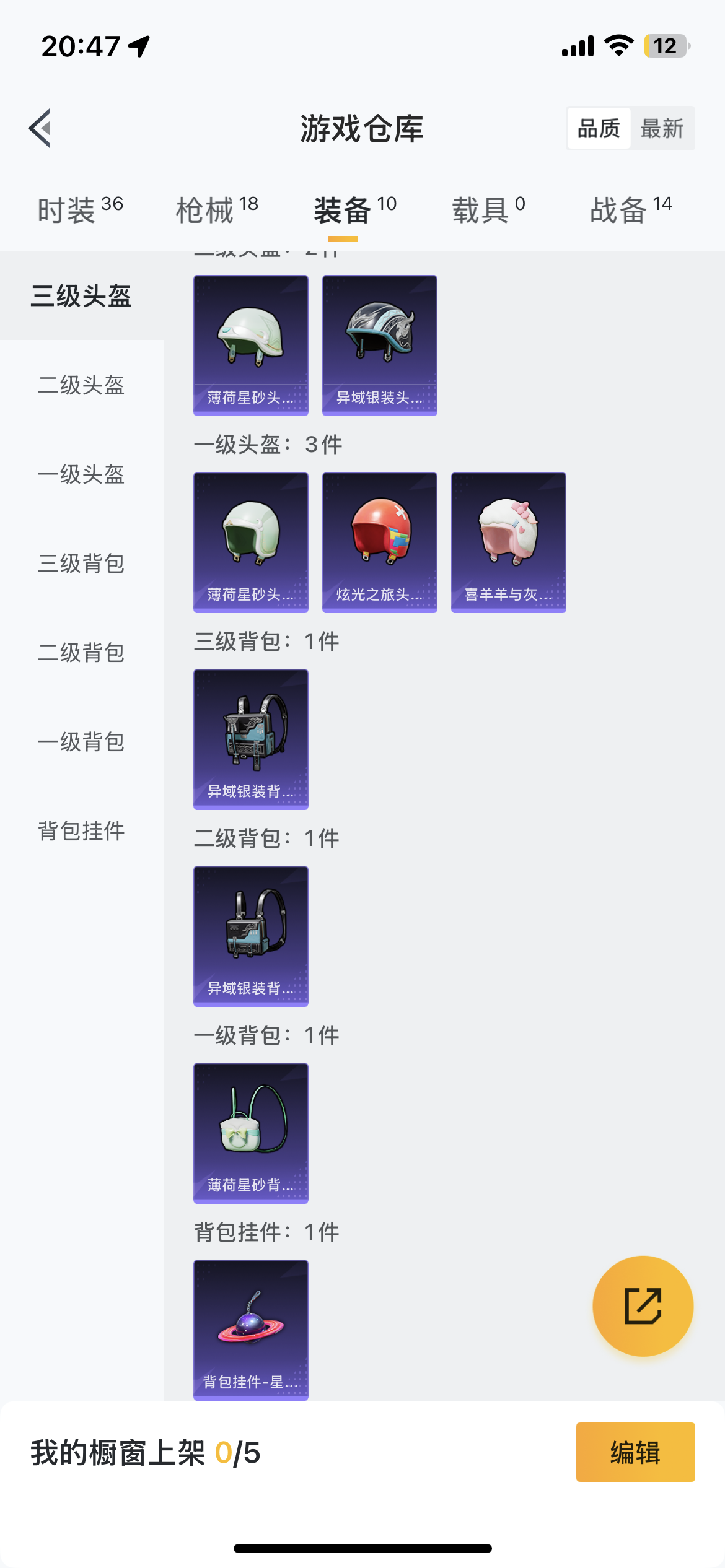The height and width of the screenshot is (1568, 725).
Task: Open the 炫光之旅头 red helmet item
Action: pos(379,542)
